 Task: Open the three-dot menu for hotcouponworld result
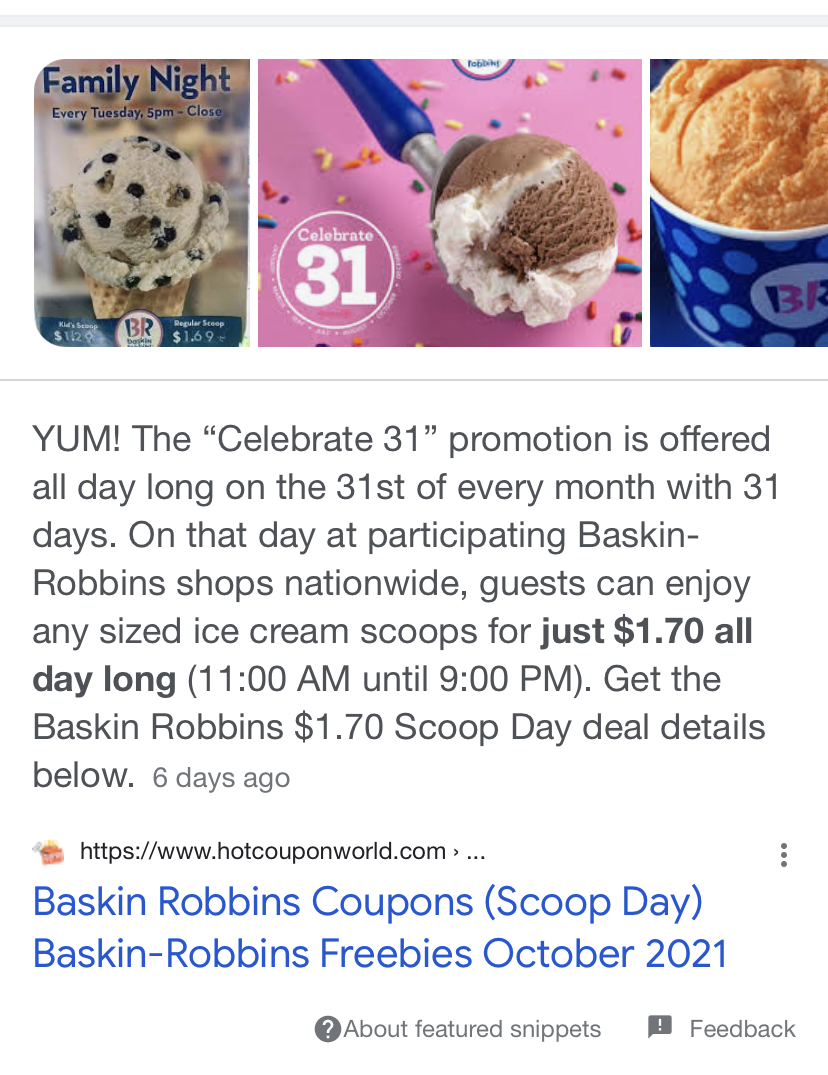tap(783, 855)
